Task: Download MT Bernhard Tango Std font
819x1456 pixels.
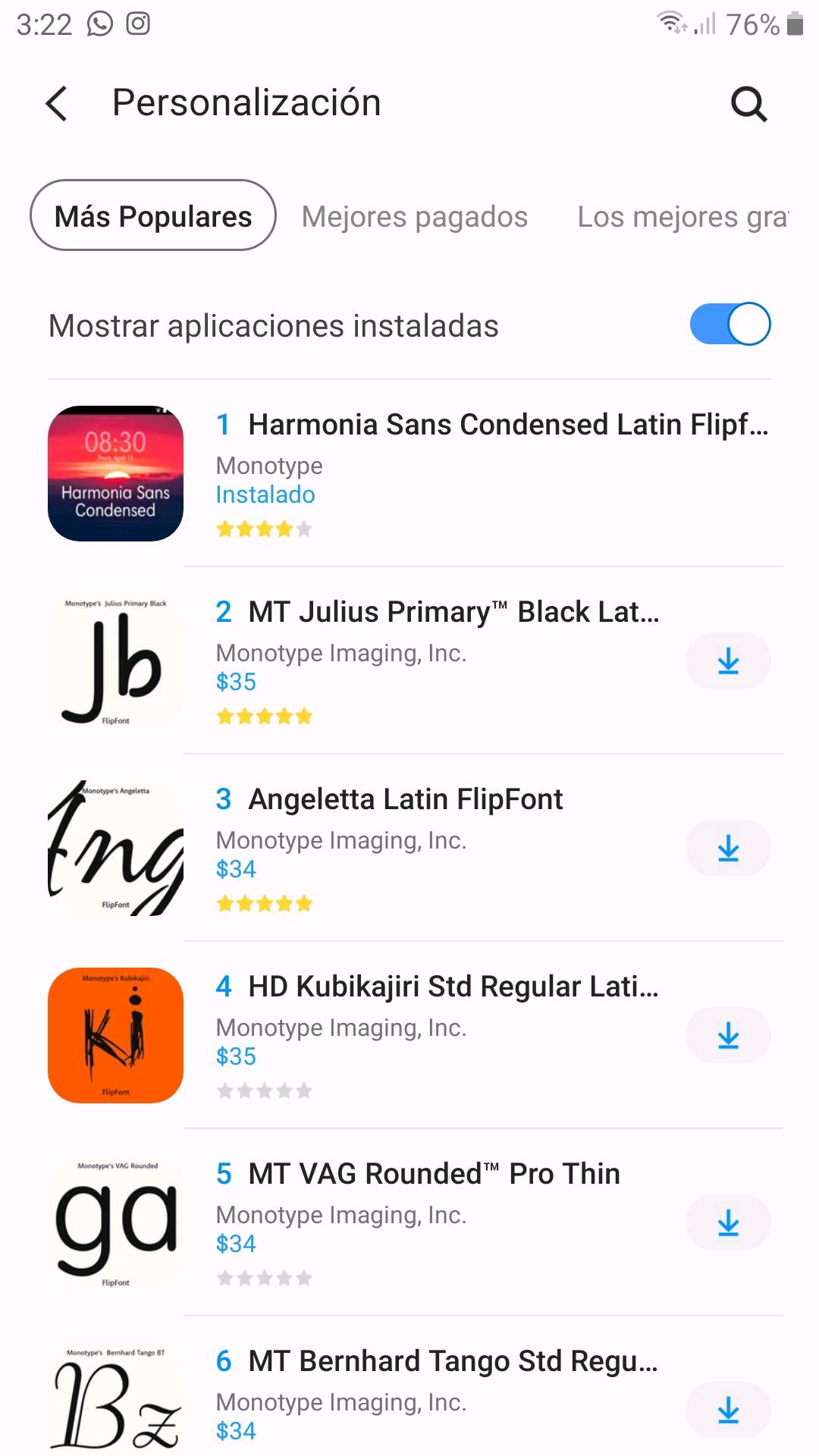Action: [728, 1410]
